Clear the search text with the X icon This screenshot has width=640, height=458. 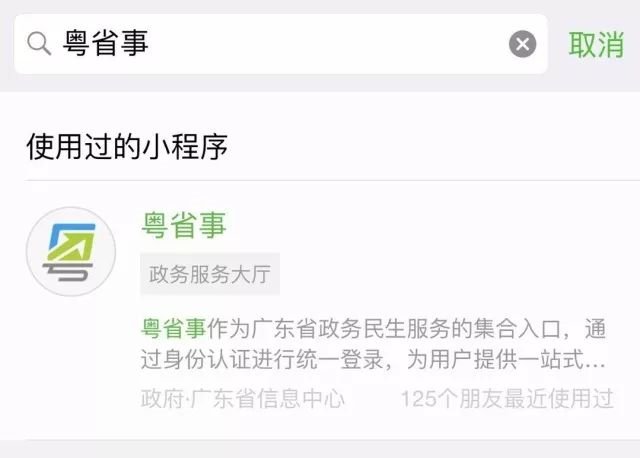(522, 44)
